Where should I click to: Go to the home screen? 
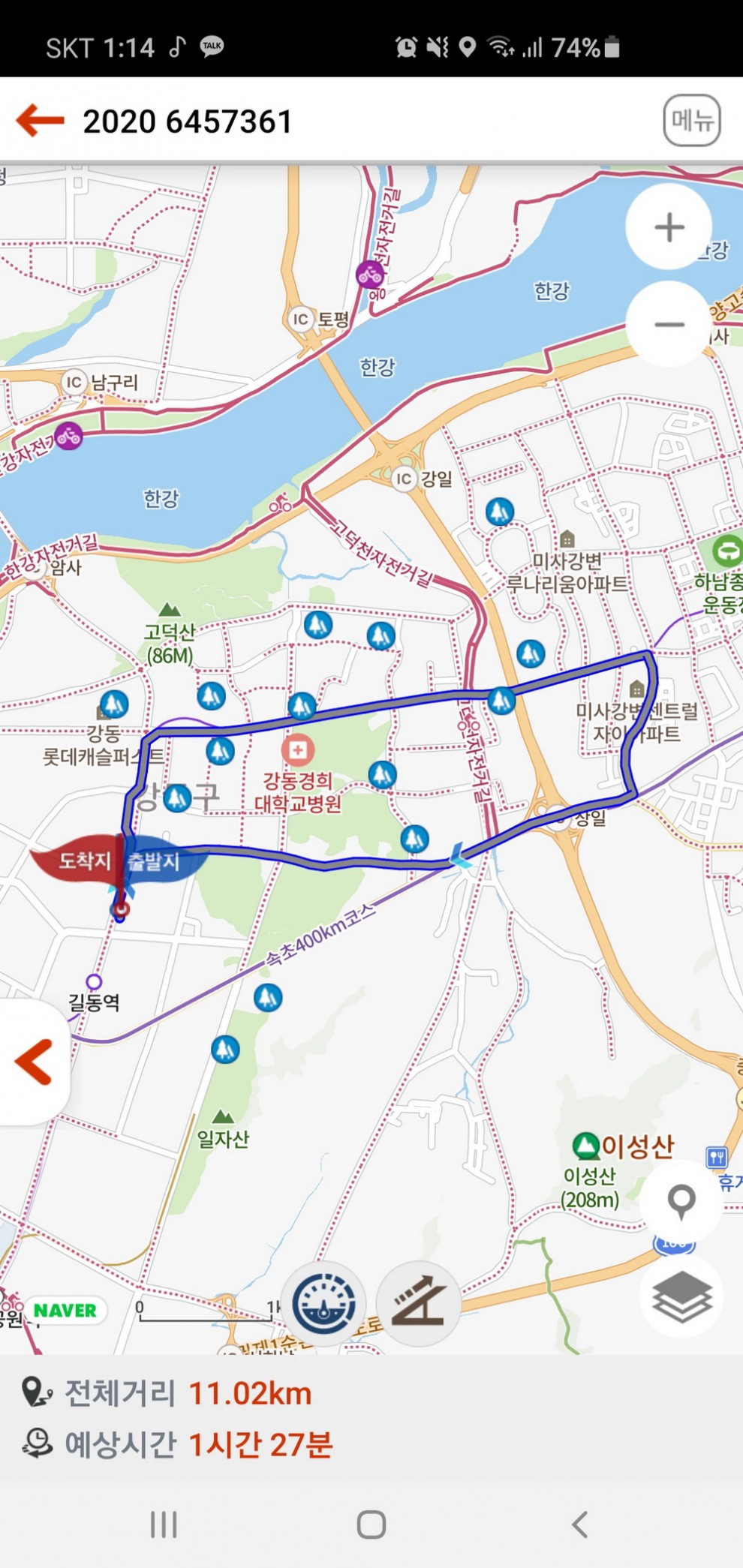(371, 1524)
